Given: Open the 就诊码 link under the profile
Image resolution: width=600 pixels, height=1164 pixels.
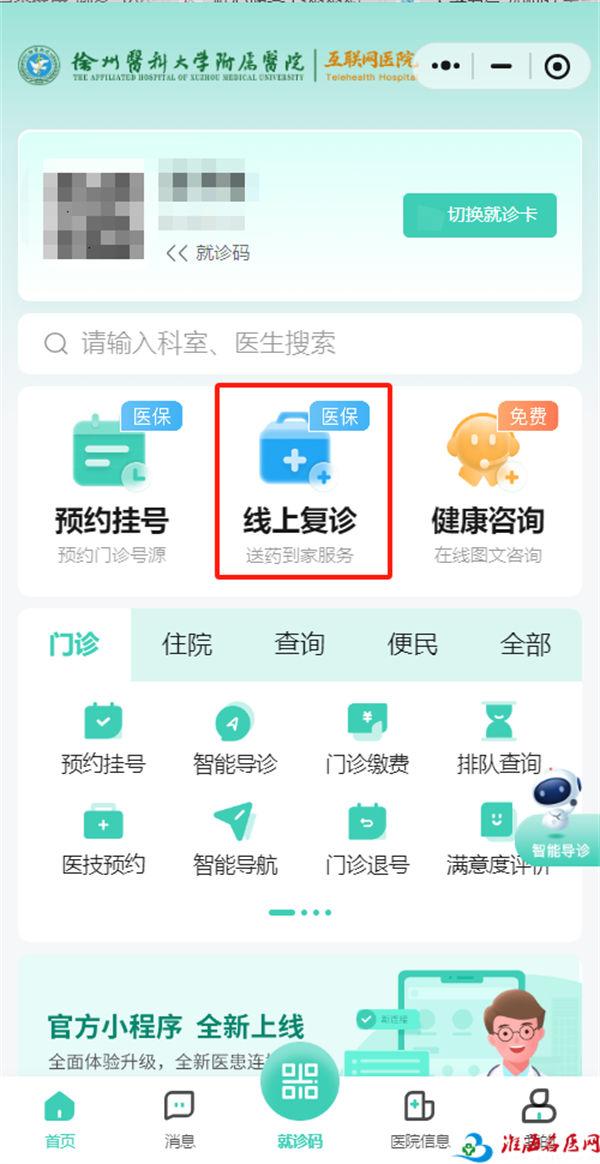Looking at the screenshot, I should pos(208,253).
